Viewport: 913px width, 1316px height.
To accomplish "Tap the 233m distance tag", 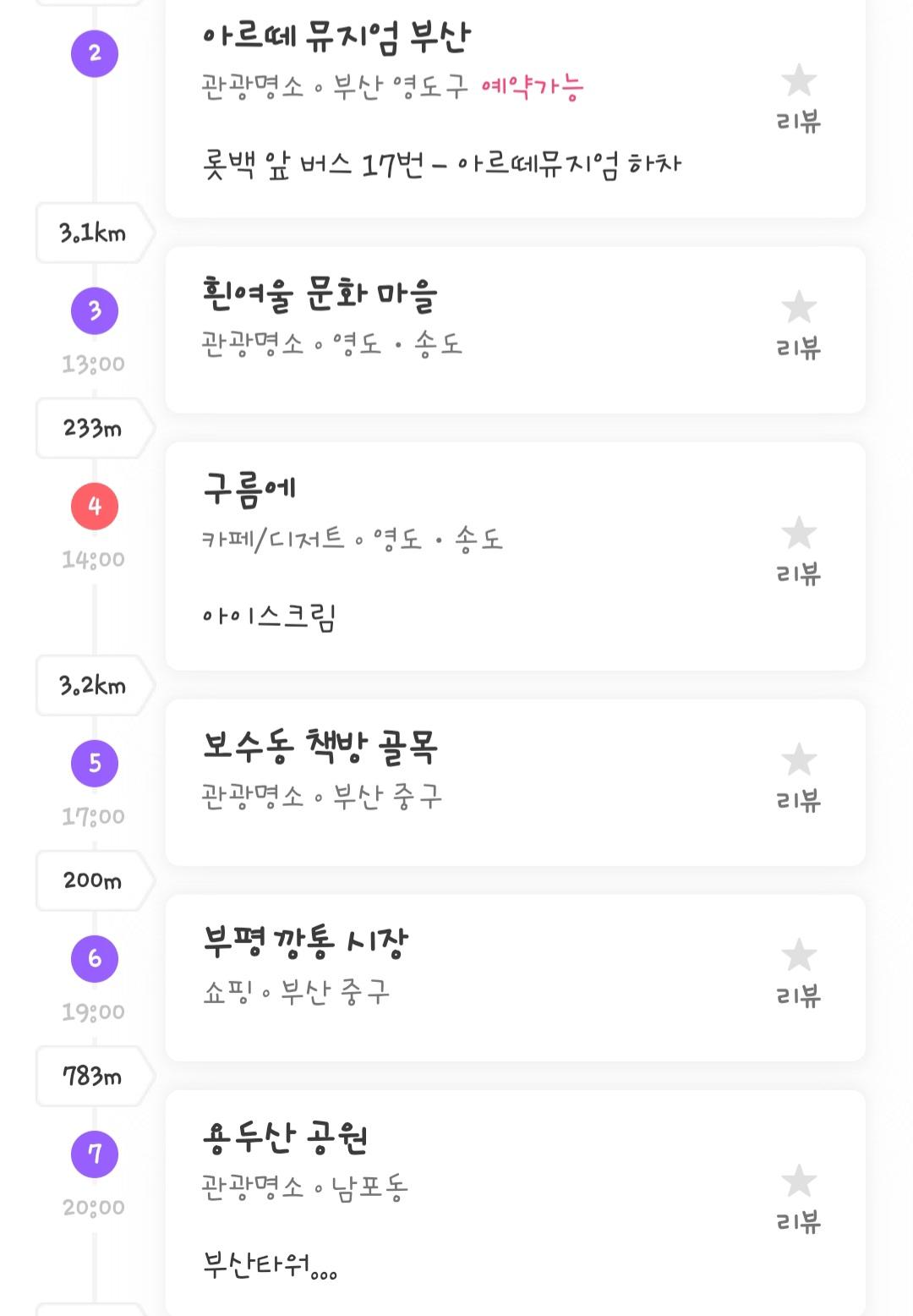I will (x=93, y=428).
